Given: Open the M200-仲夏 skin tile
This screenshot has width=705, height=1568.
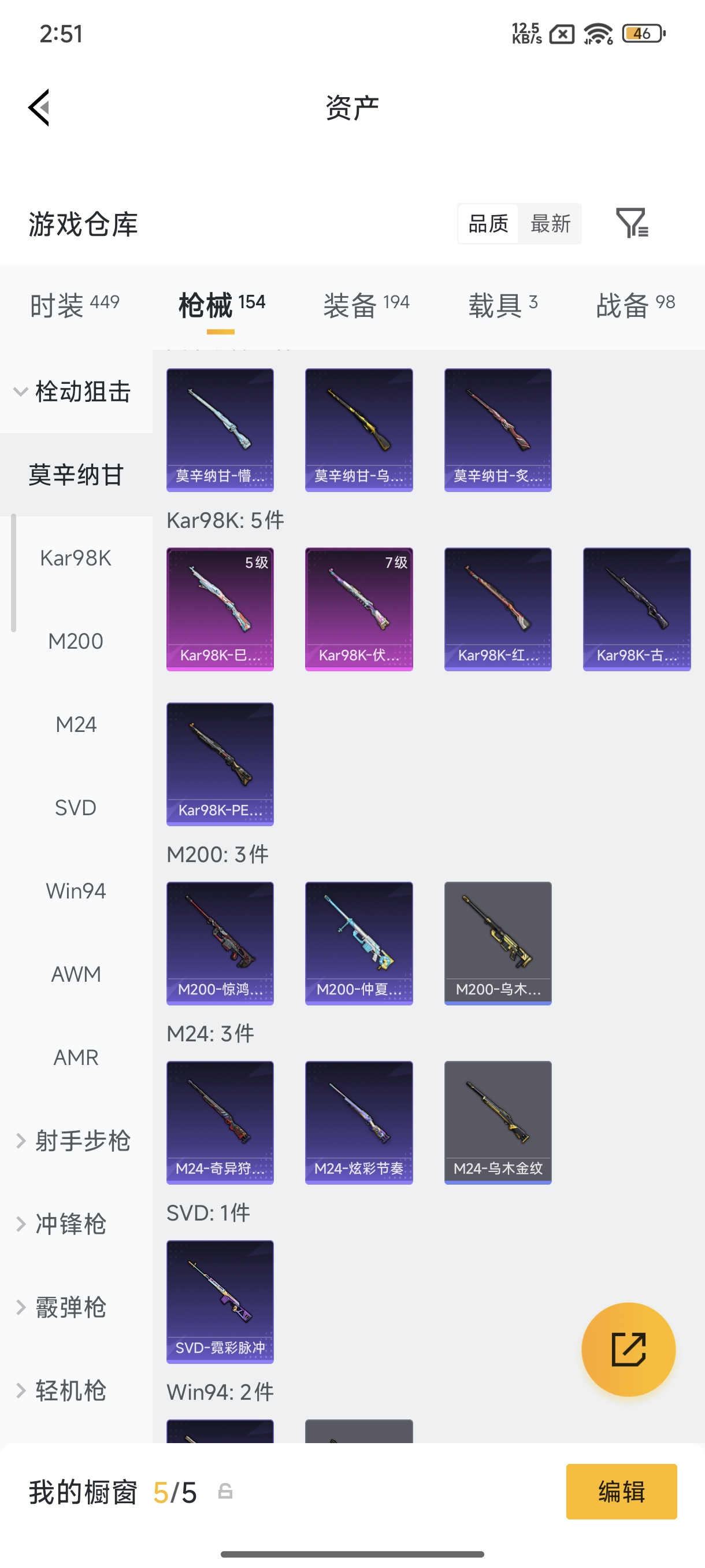Looking at the screenshot, I should coord(359,944).
